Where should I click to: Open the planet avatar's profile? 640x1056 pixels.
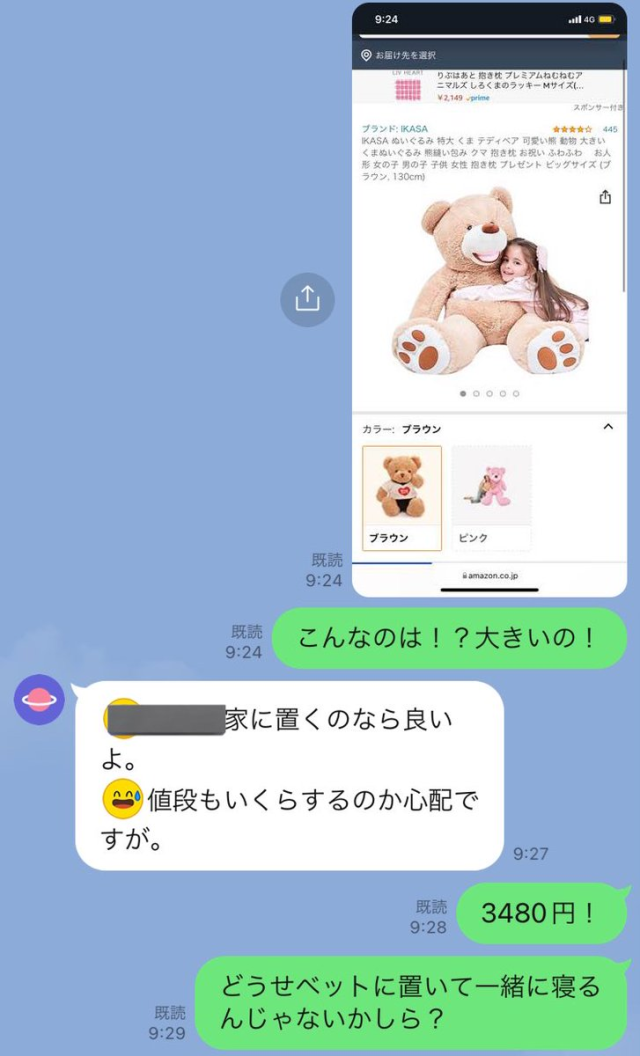pyautogui.click(x=40, y=700)
